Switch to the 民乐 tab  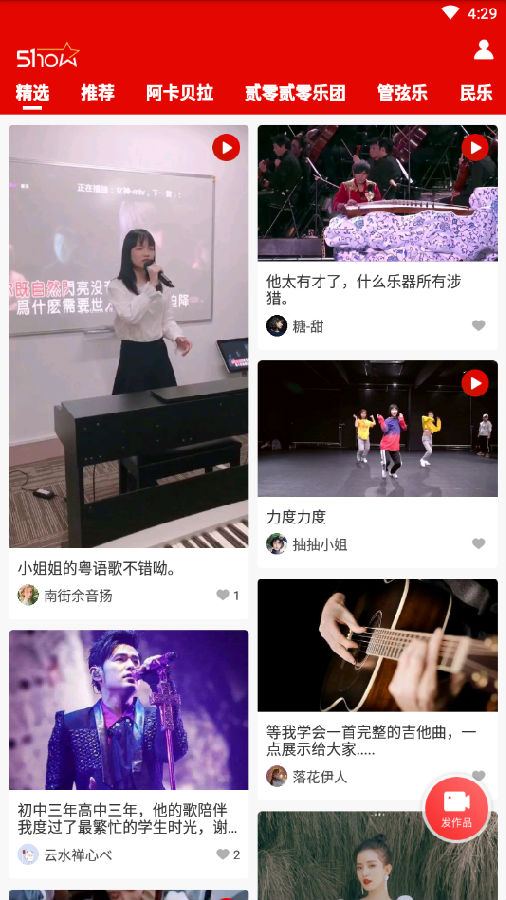(476, 92)
